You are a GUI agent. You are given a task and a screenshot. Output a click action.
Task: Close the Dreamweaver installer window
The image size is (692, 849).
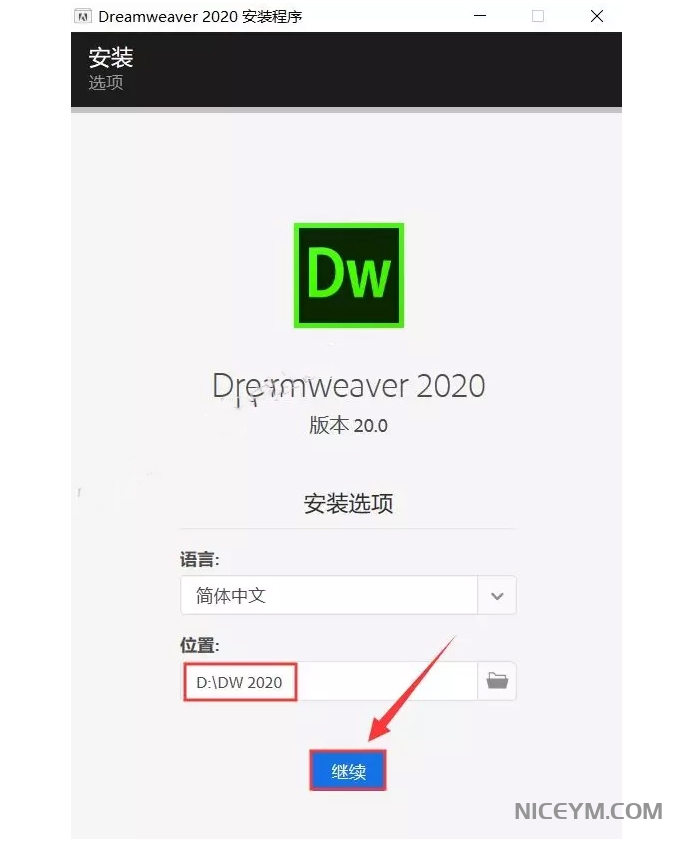point(597,16)
